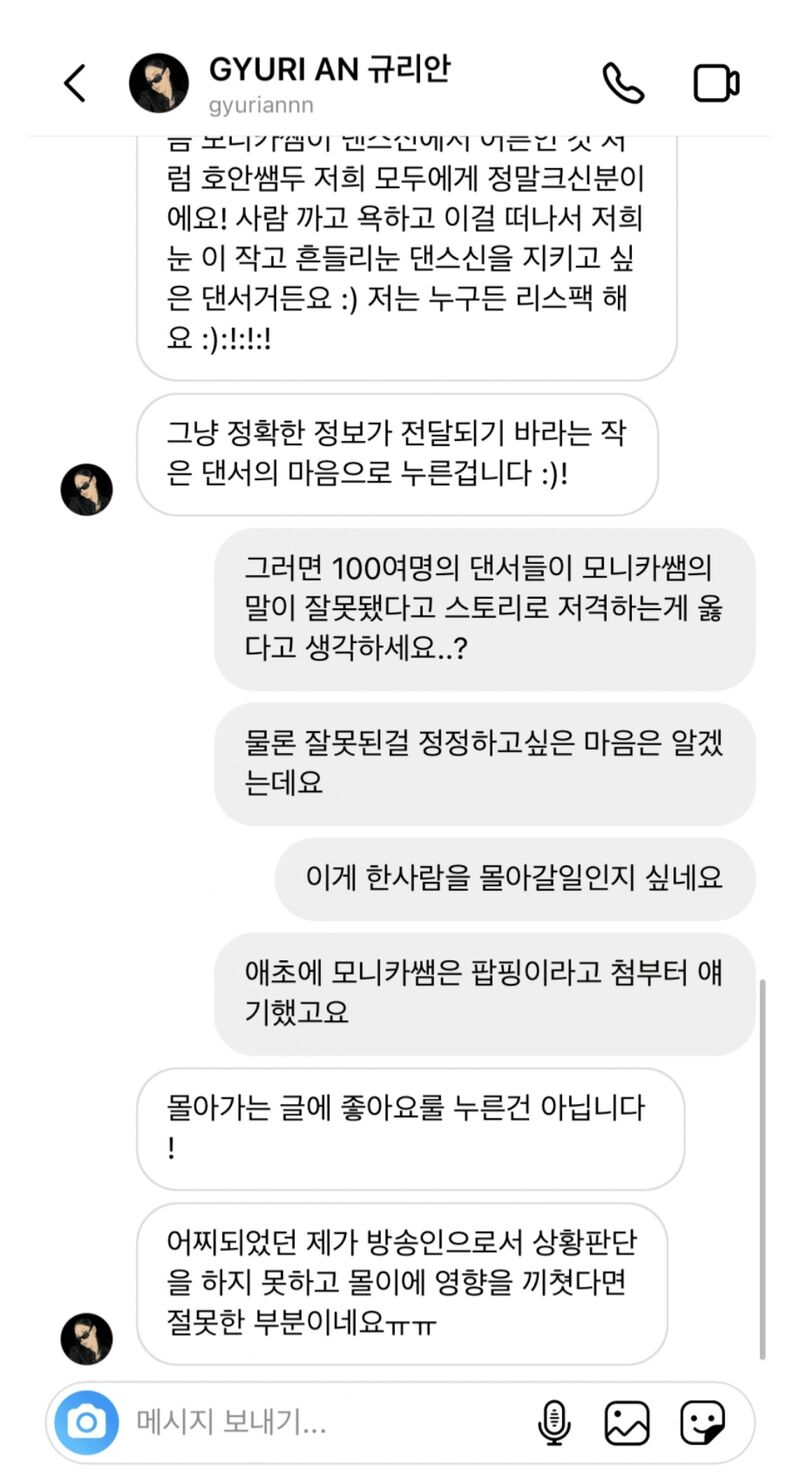The image size is (800, 1478).
Task: Open GYURI AN's profile from header
Action: coord(329,70)
